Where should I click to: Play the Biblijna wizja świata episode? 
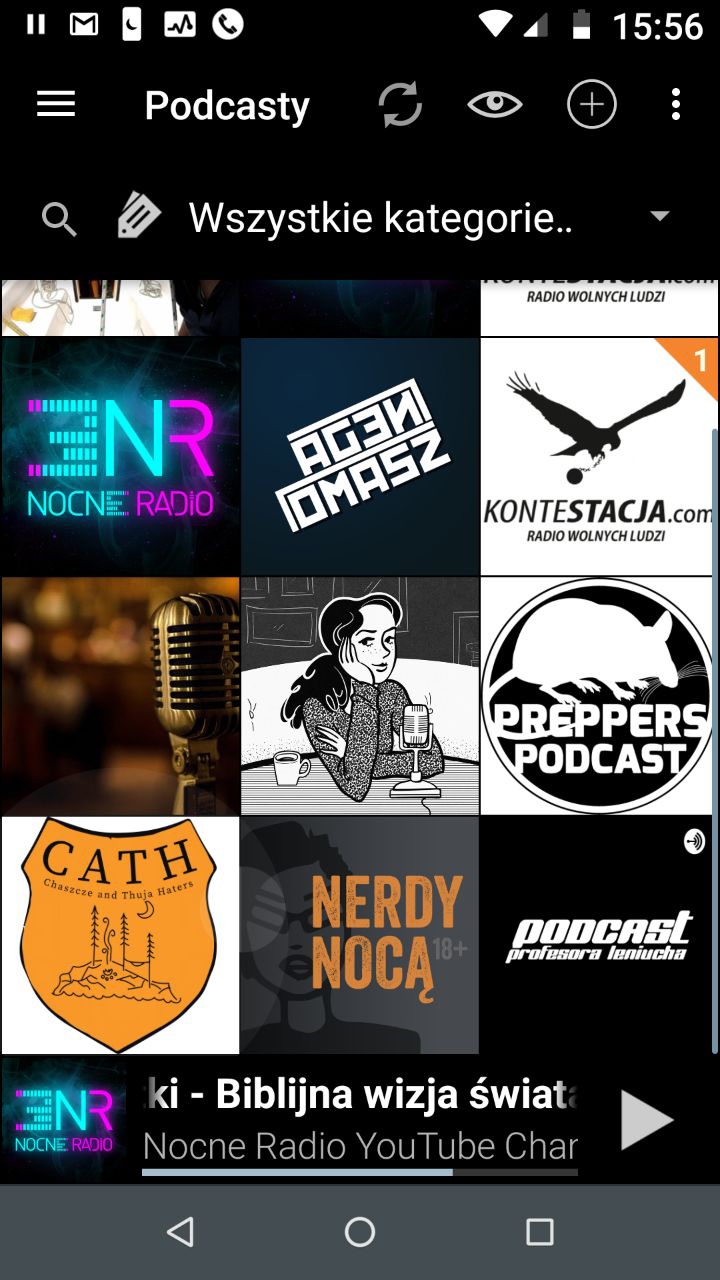point(645,1120)
